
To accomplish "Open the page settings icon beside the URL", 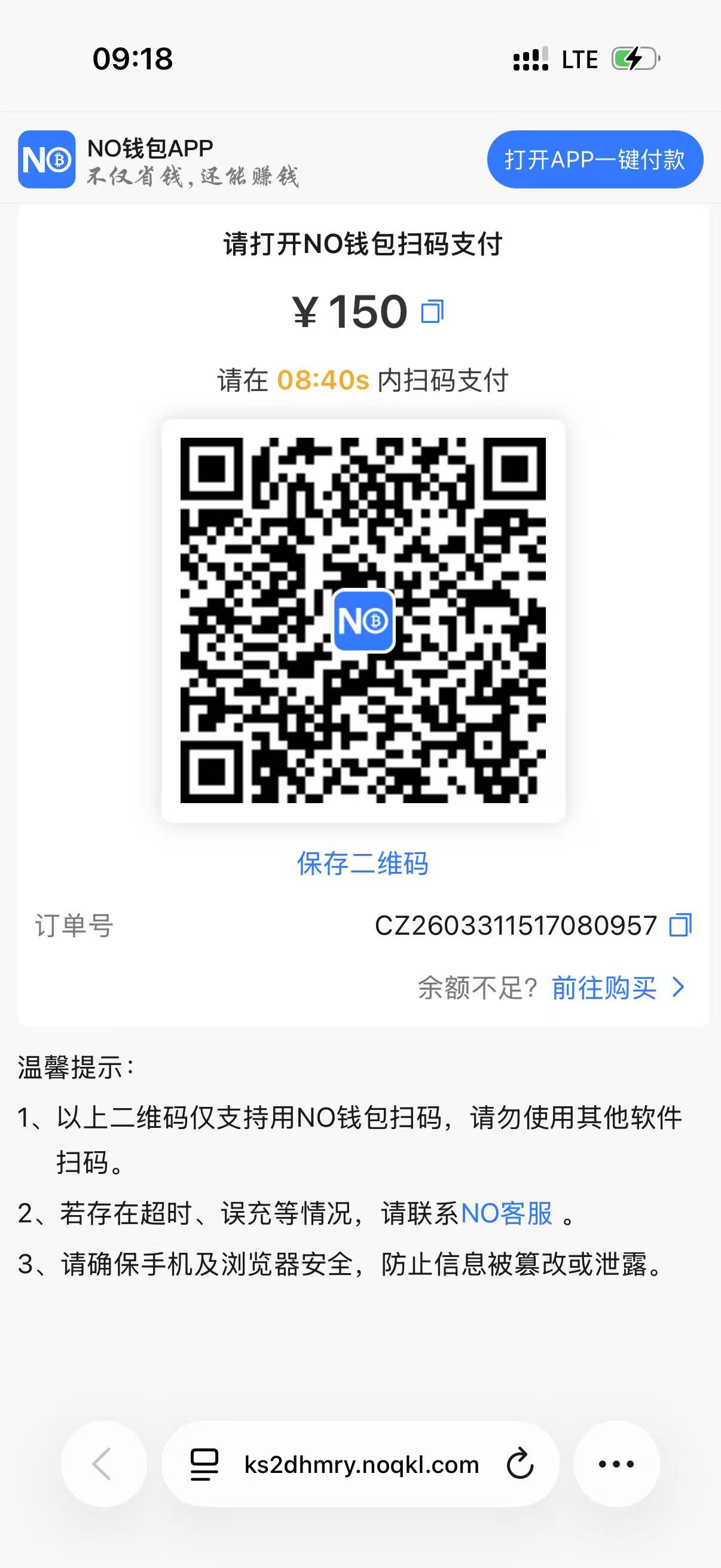I will [204, 1464].
